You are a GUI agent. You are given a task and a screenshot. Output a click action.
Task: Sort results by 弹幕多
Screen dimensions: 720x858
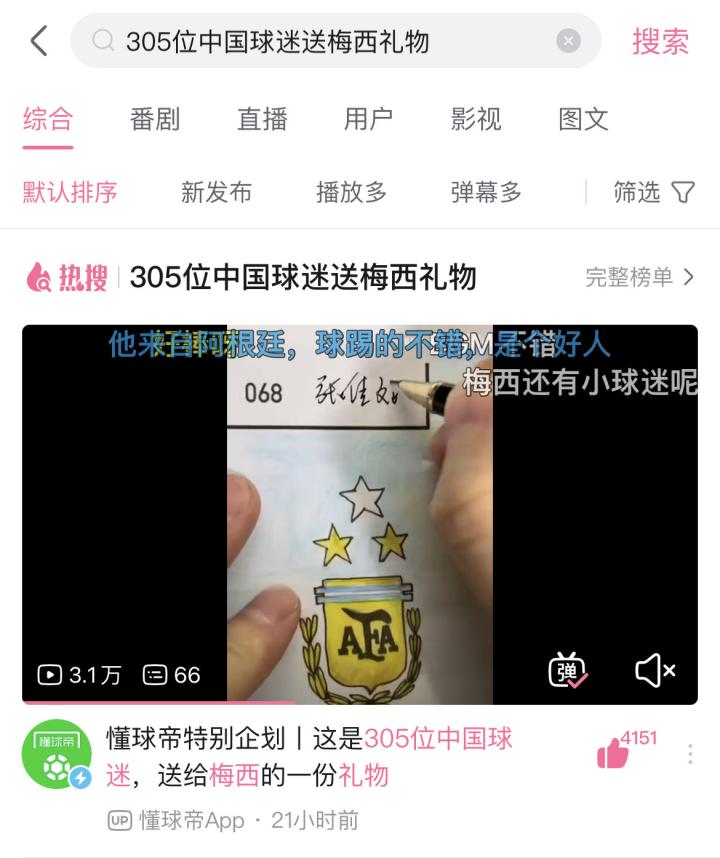486,192
